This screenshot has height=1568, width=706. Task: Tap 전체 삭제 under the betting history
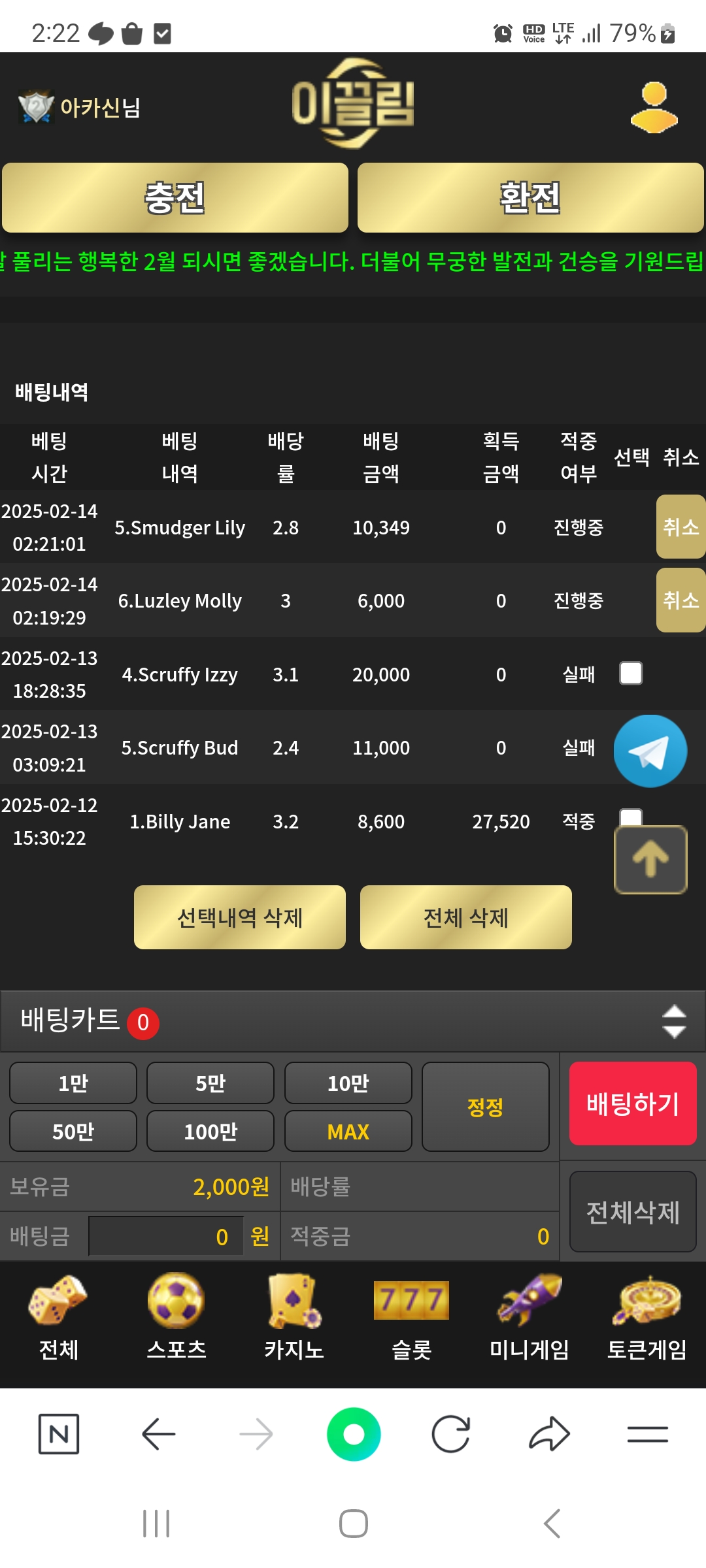[x=465, y=917]
